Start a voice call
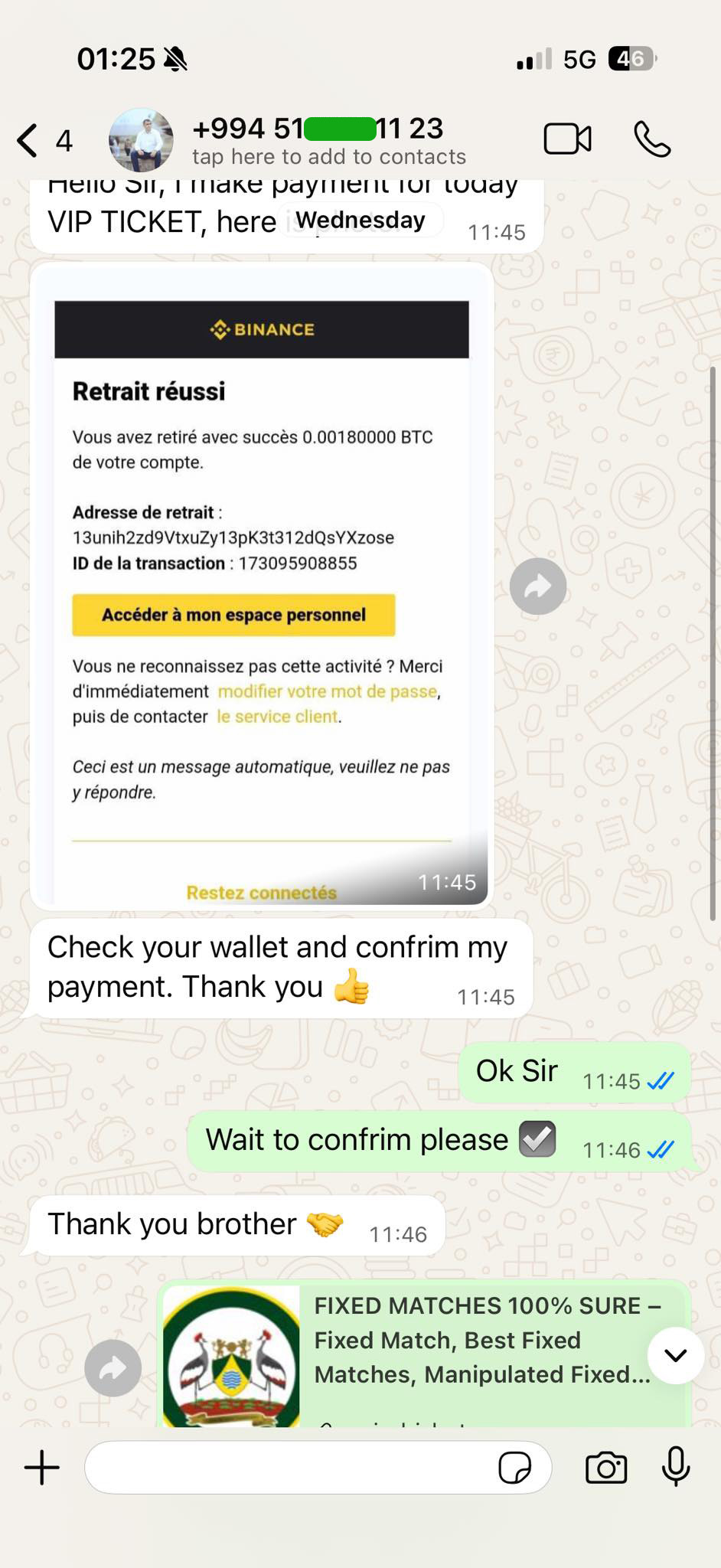 point(652,139)
